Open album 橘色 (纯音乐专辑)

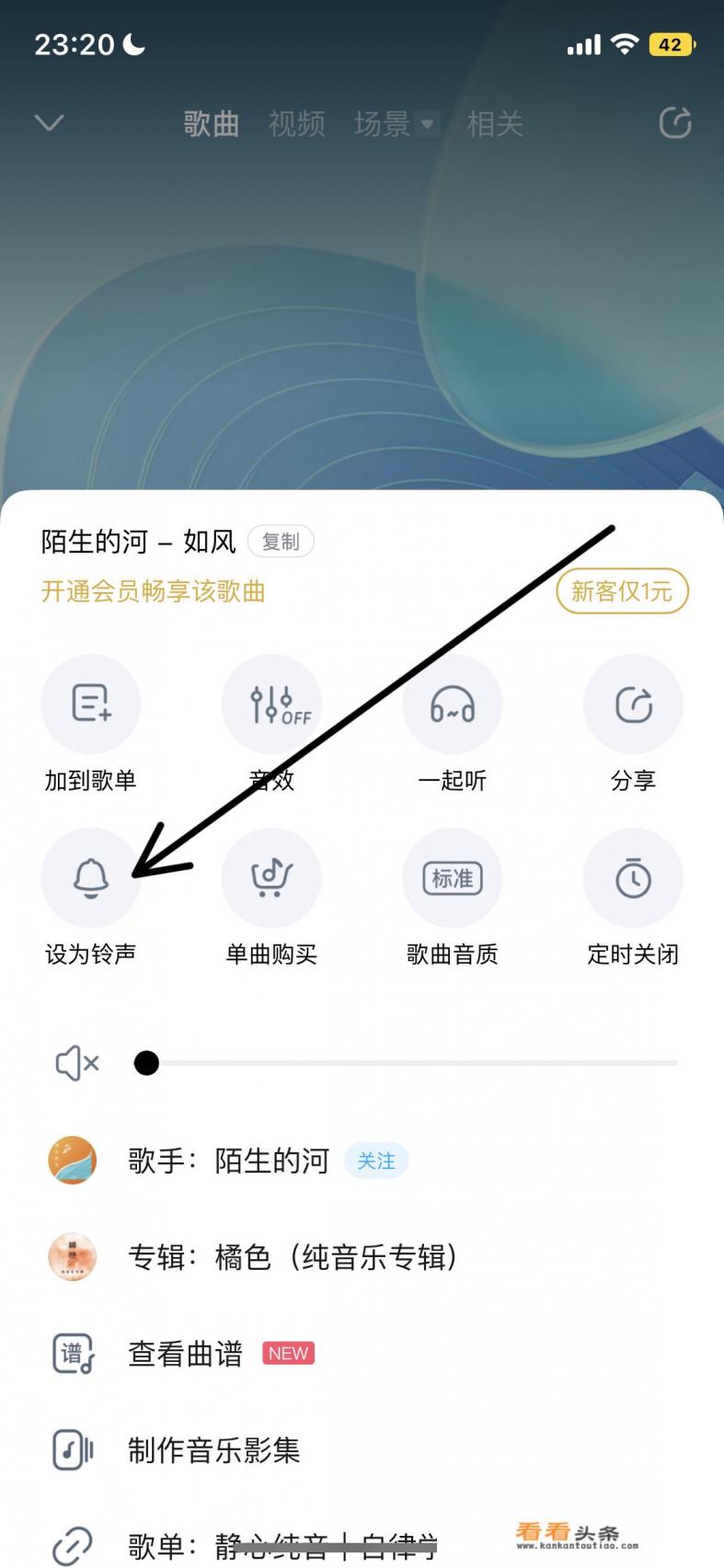pyautogui.click(x=293, y=1257)
